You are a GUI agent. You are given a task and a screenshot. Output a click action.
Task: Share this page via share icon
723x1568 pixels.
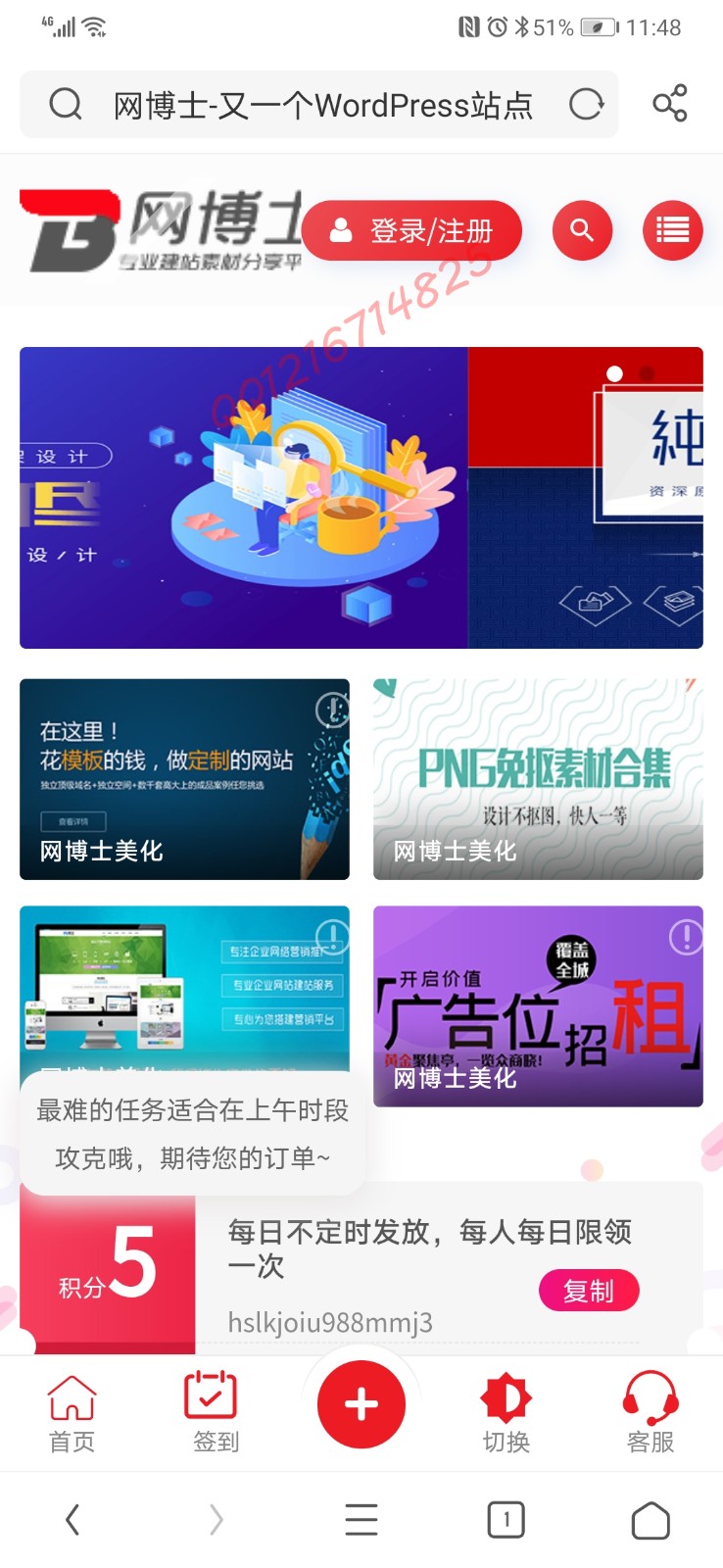pos(670,104)
